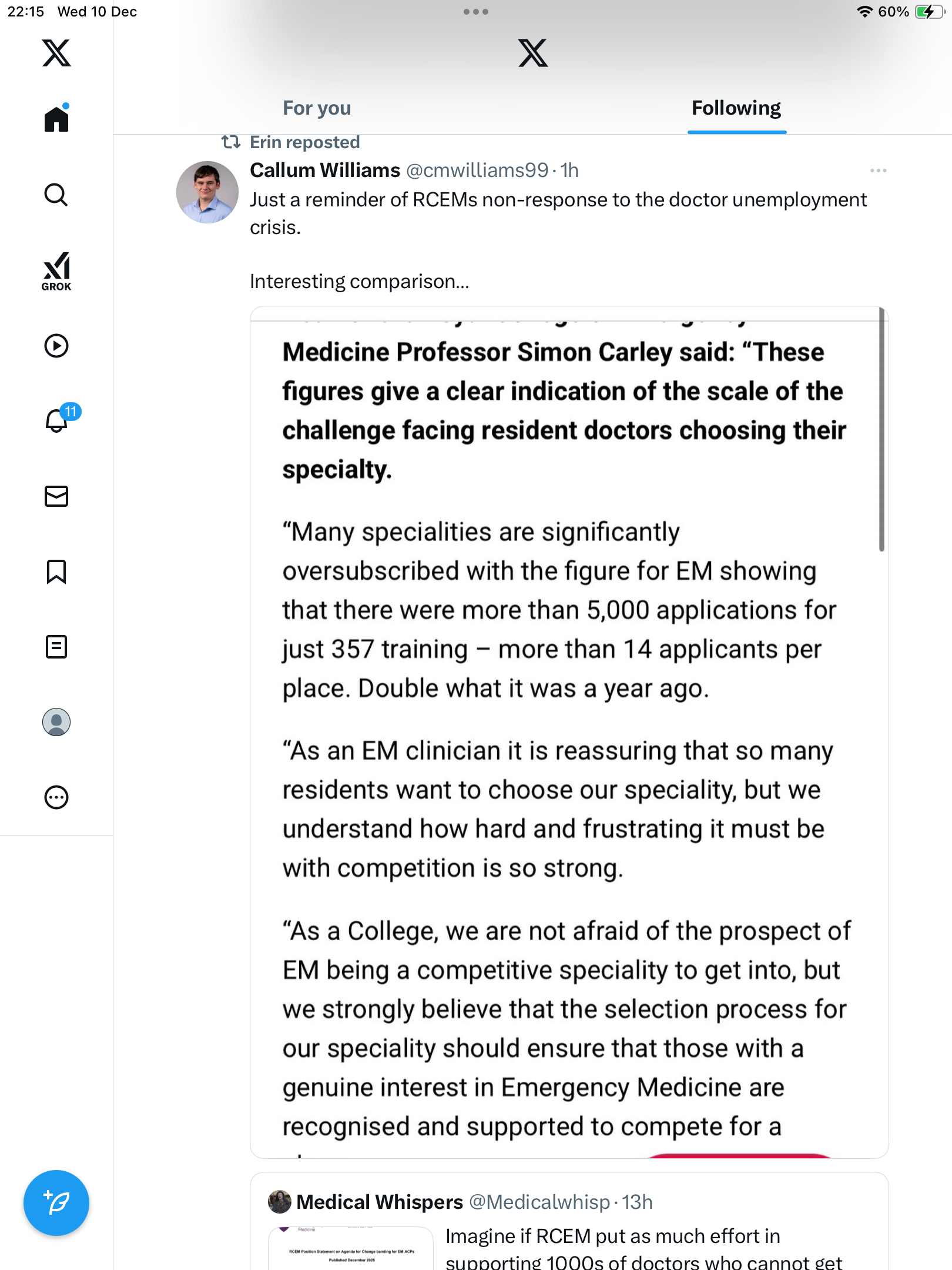This screenshot has width=952, height=1270.
Task: Open the notifications bell
Action: [56, 421]
